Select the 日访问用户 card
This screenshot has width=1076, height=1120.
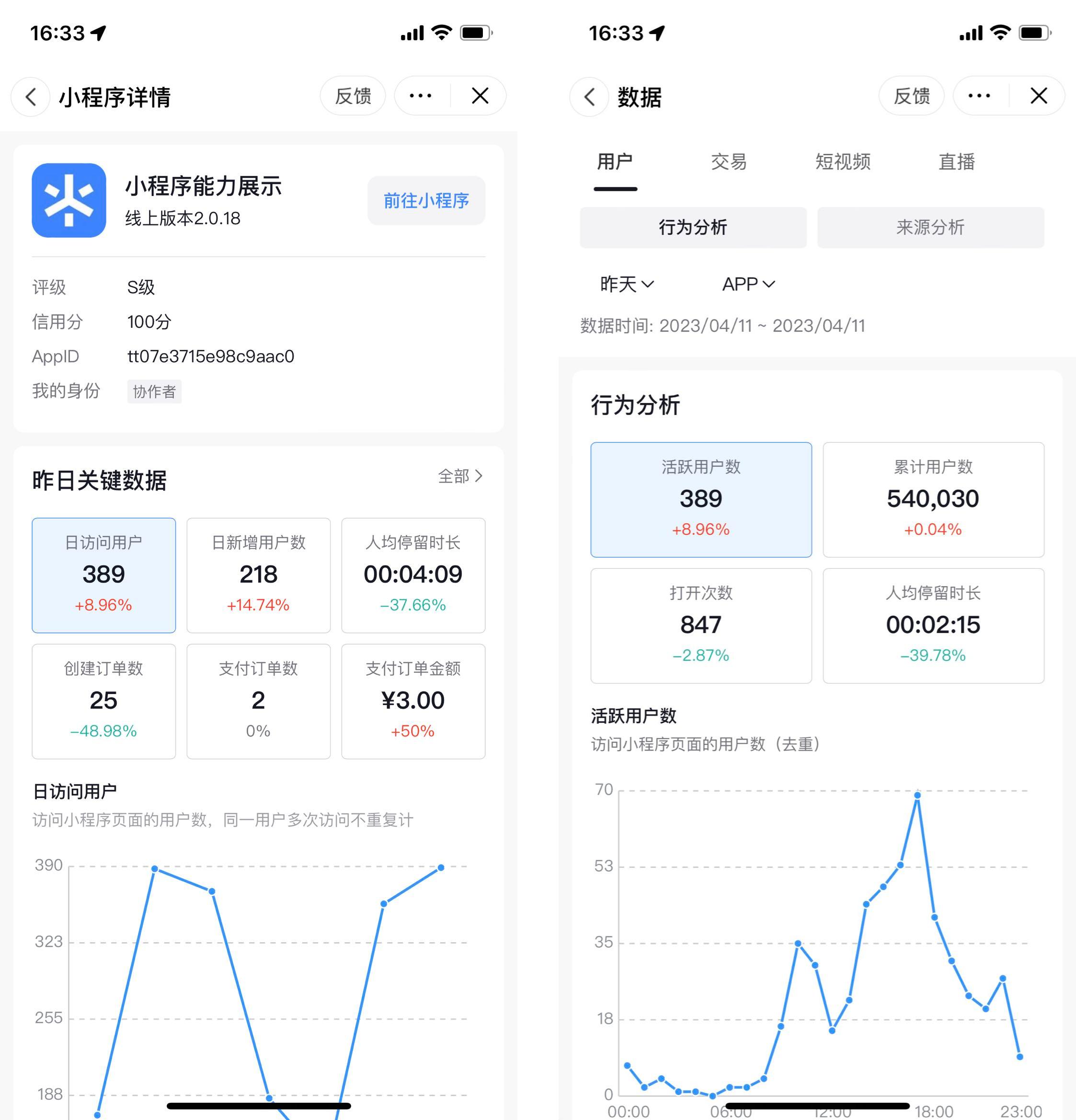click(103, 575)
